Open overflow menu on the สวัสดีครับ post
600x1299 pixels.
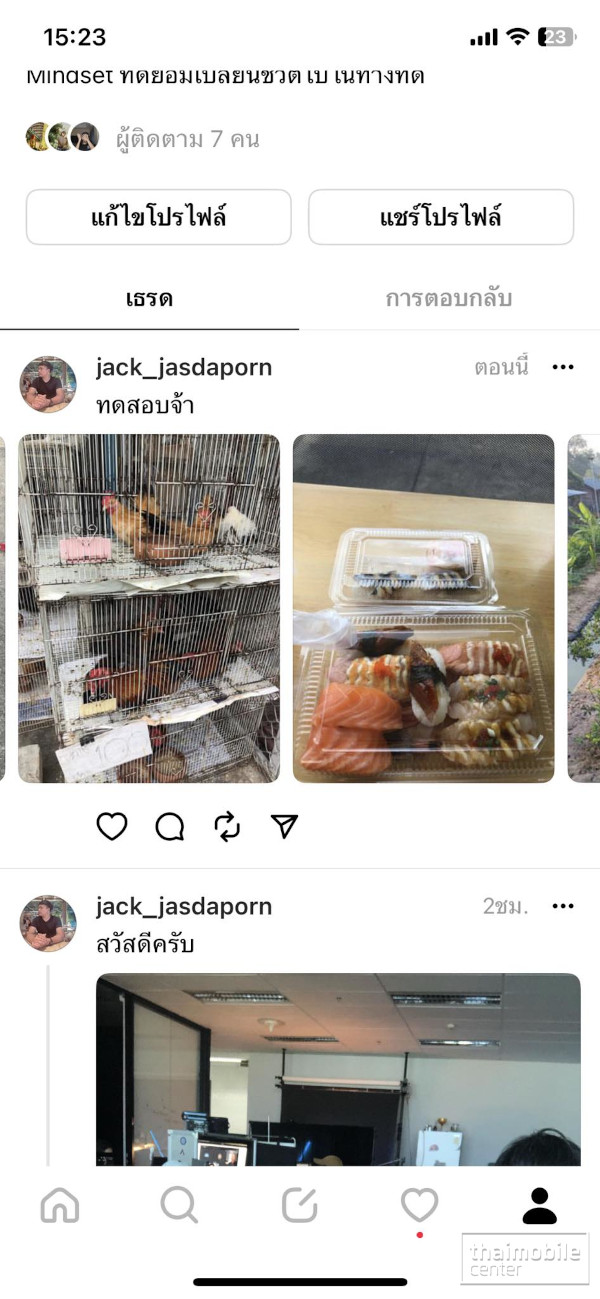(563, 906)
